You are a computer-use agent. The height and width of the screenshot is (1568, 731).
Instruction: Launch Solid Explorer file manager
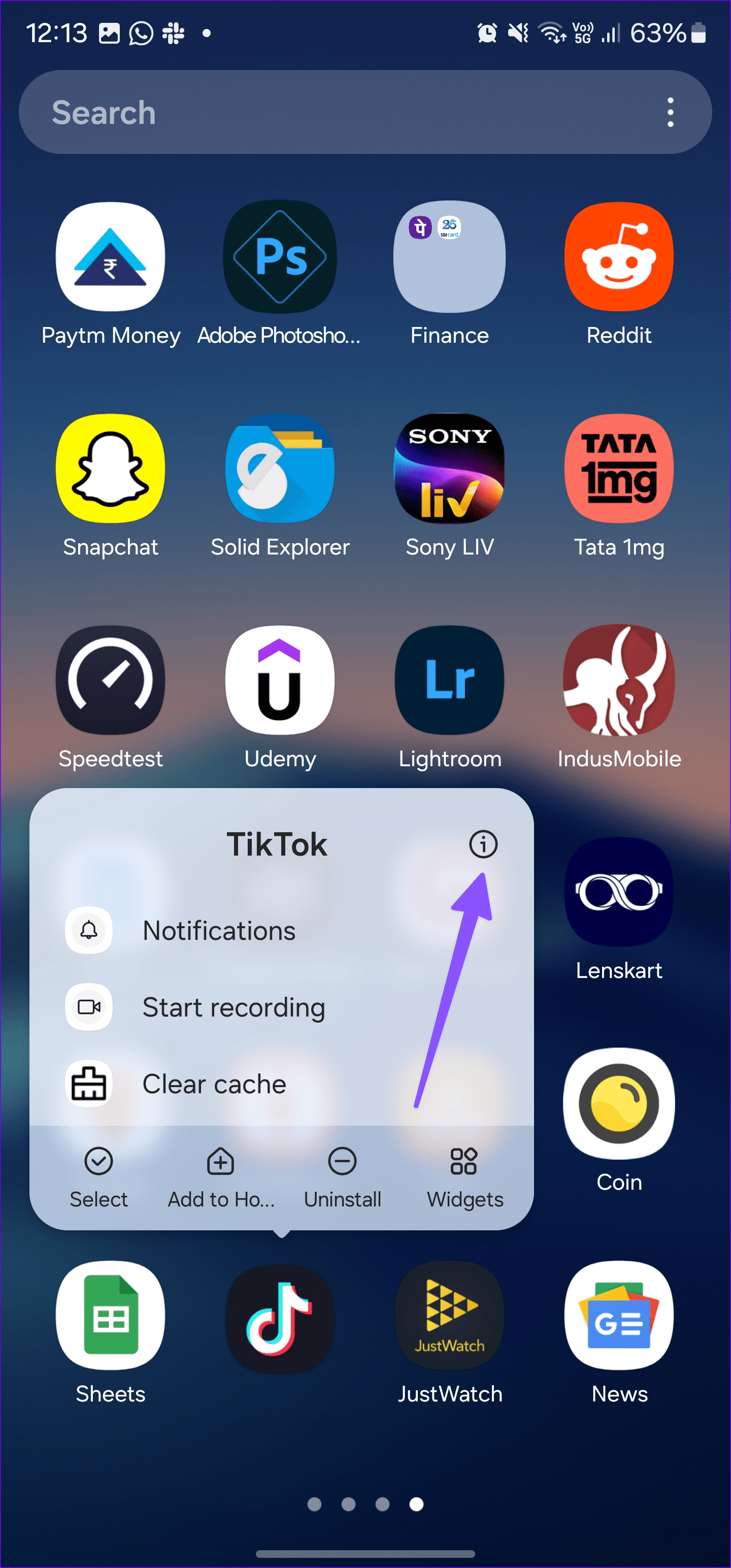[x=279, y=469]
